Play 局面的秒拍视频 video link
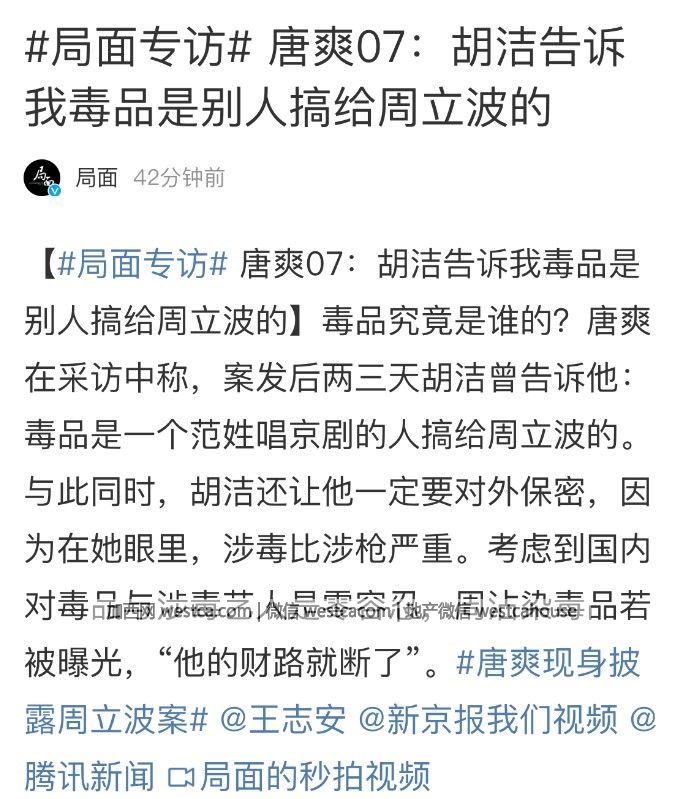The height and width of the screenshot is (799, 683). (300, 774)
